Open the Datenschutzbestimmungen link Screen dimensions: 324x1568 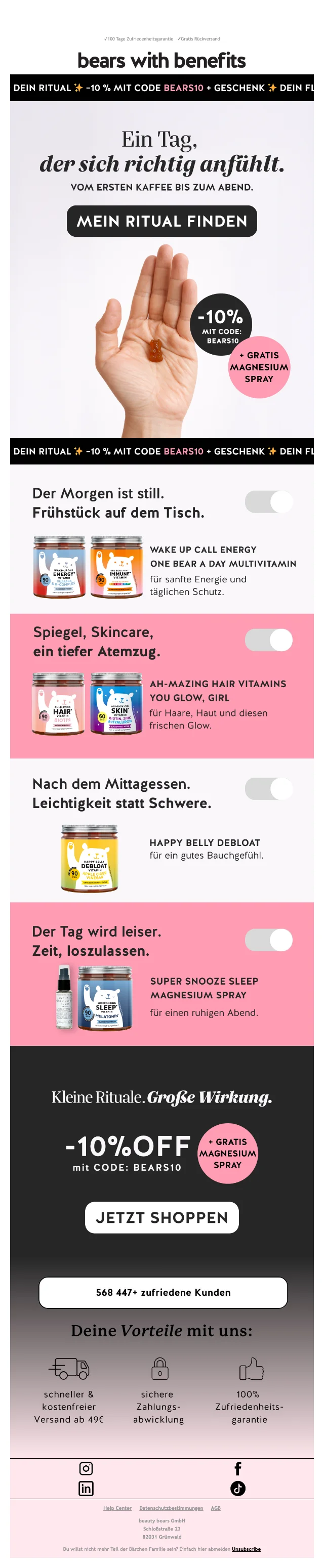(171, 1508)
